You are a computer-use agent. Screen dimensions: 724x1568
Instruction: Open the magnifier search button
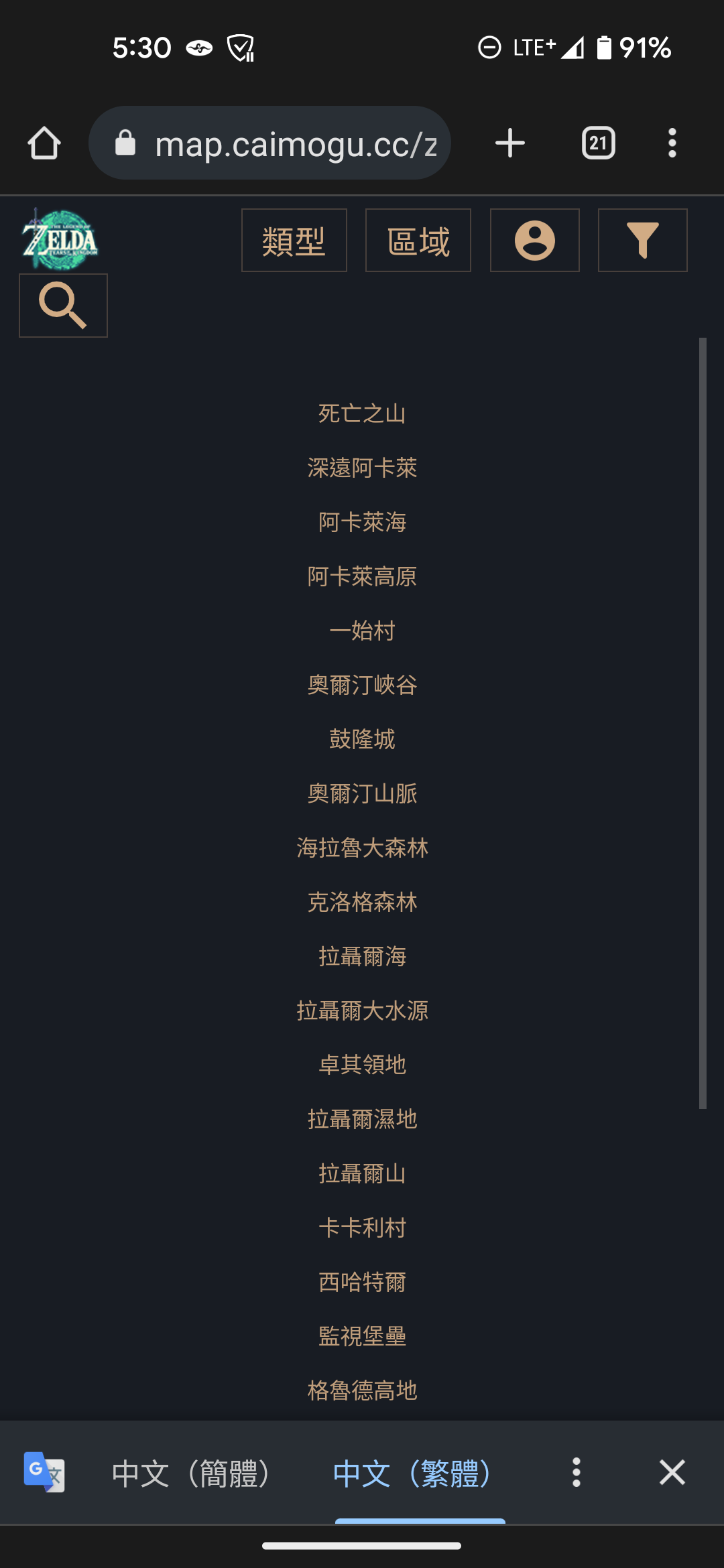(63, 306)
